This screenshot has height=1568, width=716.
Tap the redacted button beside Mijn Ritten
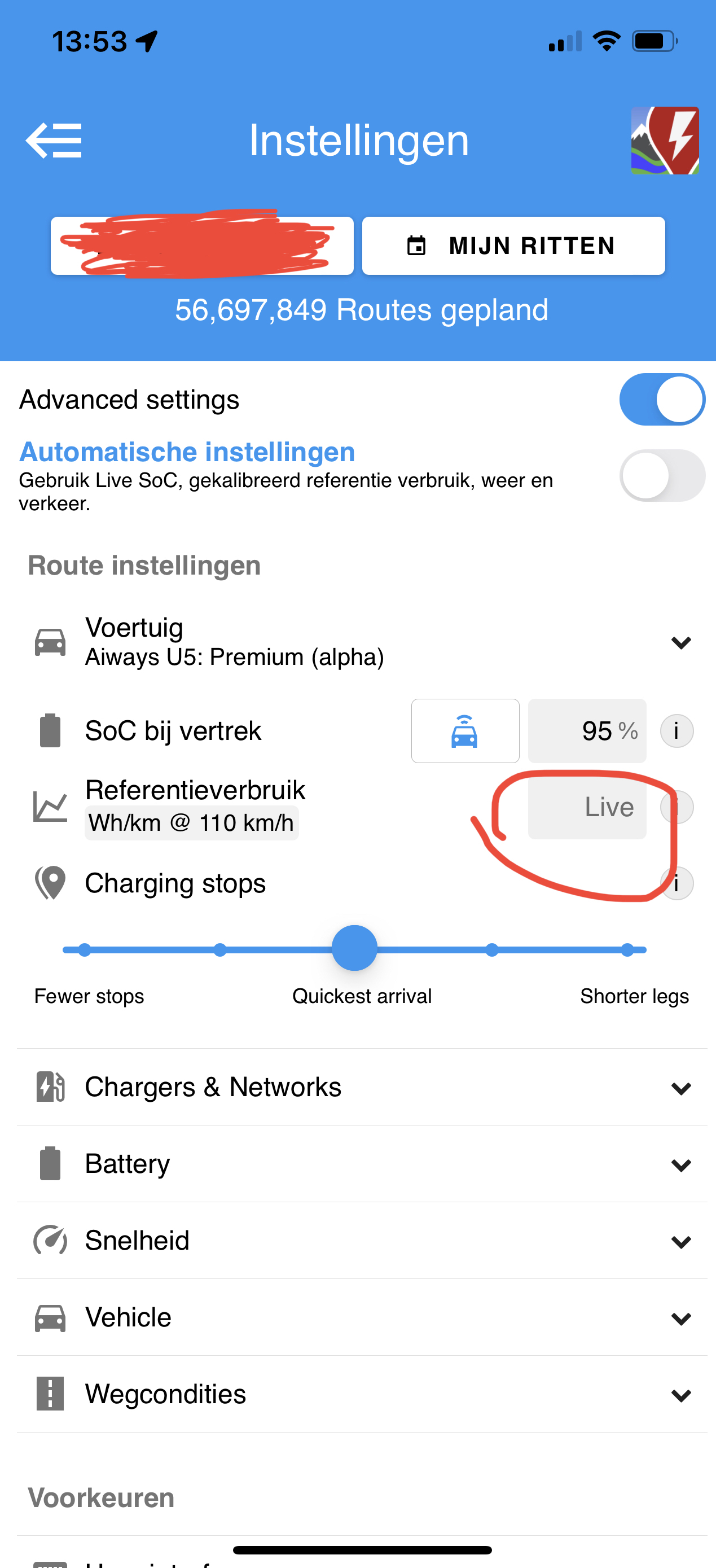pyautogui.click(x=202, y=246)
